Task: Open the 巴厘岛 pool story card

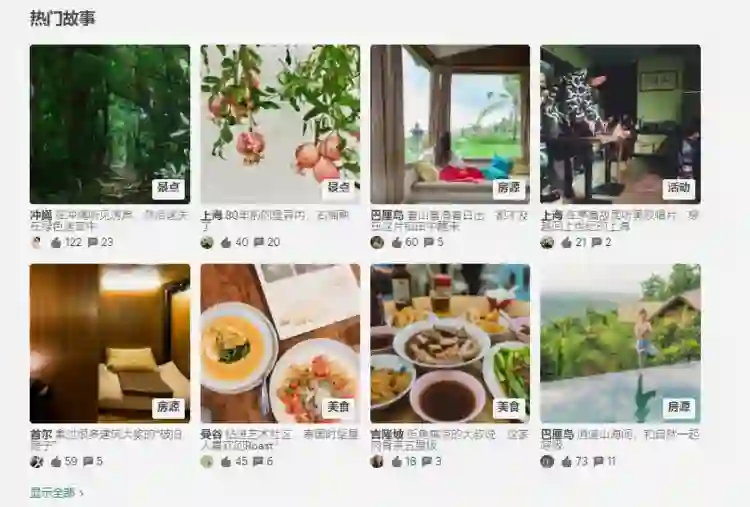Action: pos(620,343)
